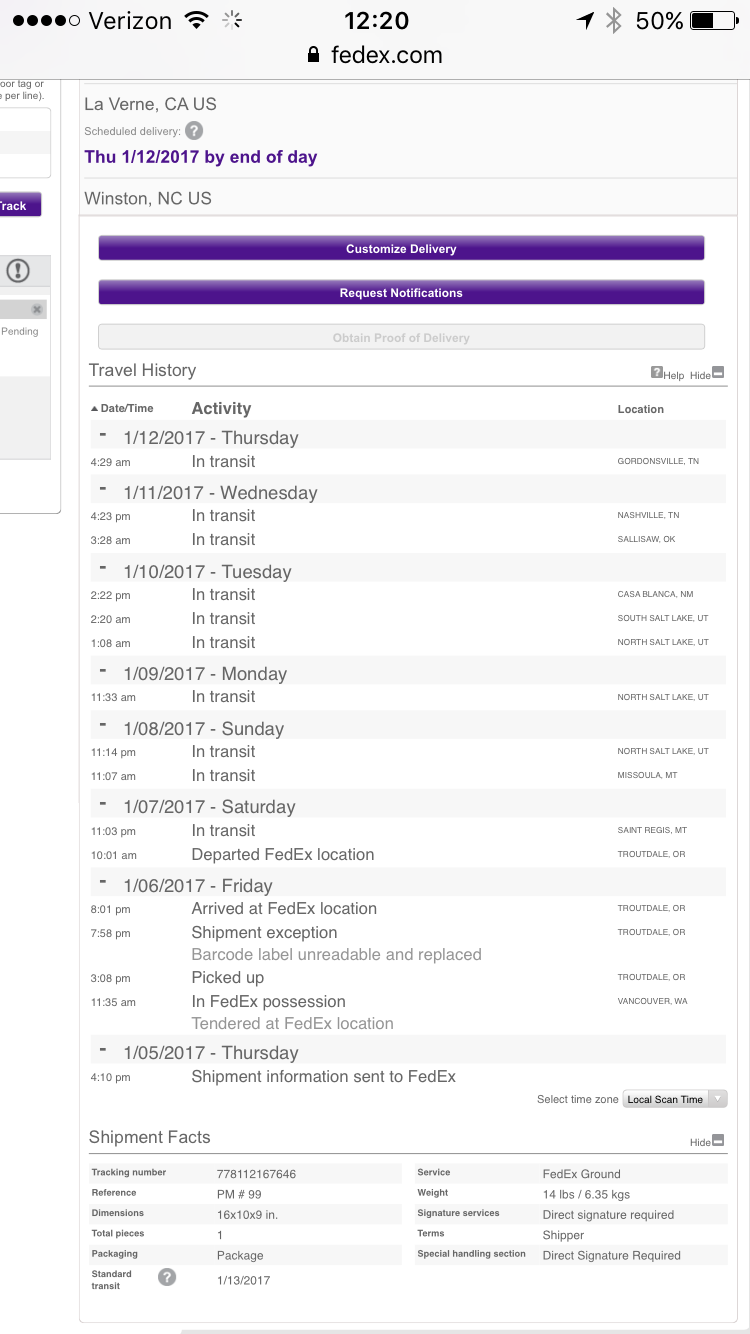Collapse the 1/06/2017 Friday entries
The width and height of the screenshot is (750, 1334).
(x=103, y=883)
